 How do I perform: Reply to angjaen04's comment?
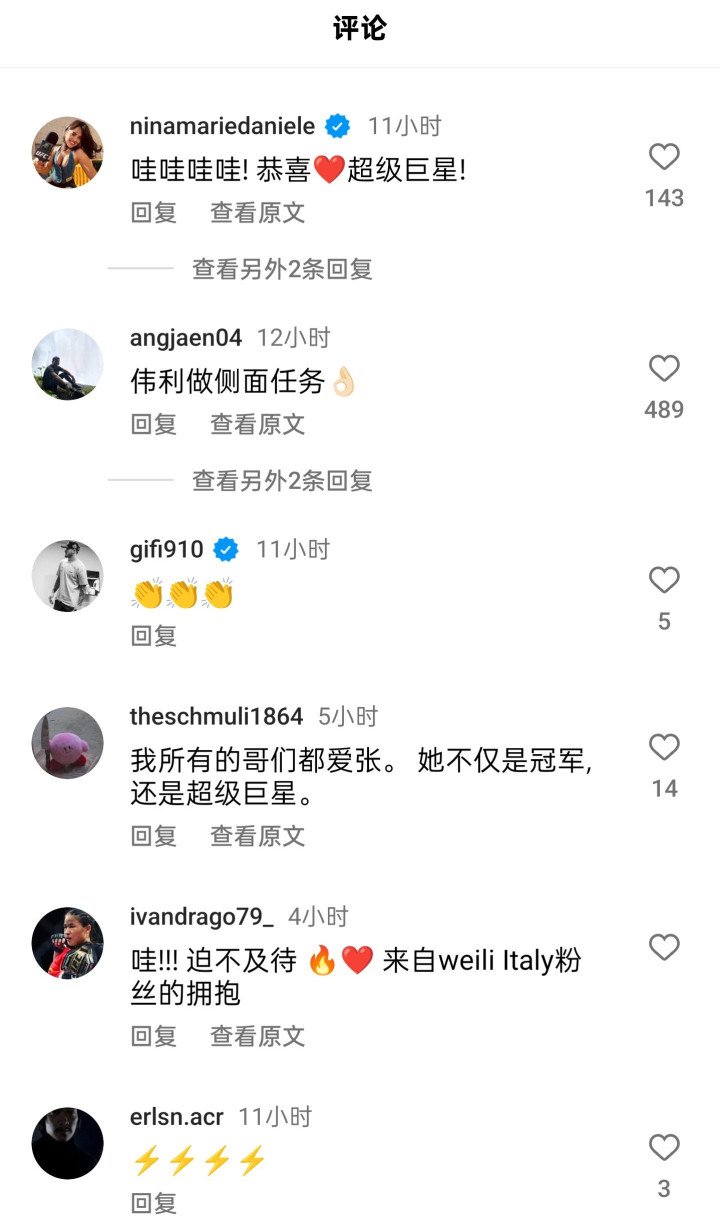coord(154,424)
